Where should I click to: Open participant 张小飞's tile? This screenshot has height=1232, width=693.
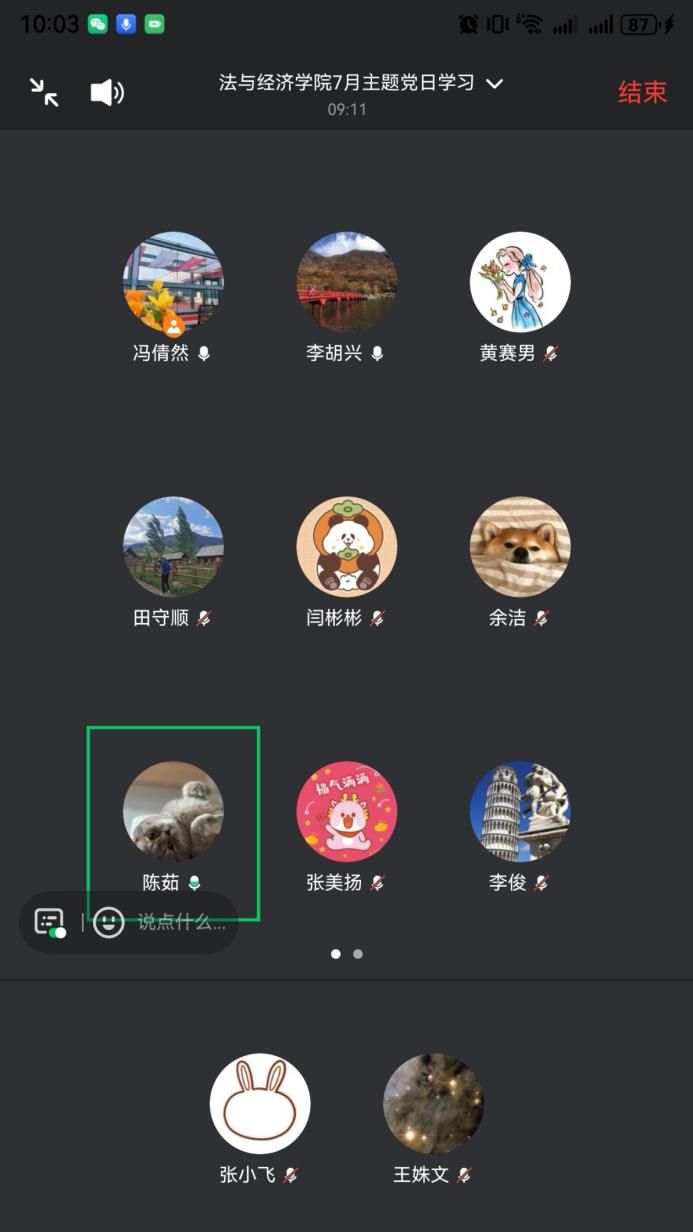(x=260, y=1103)
